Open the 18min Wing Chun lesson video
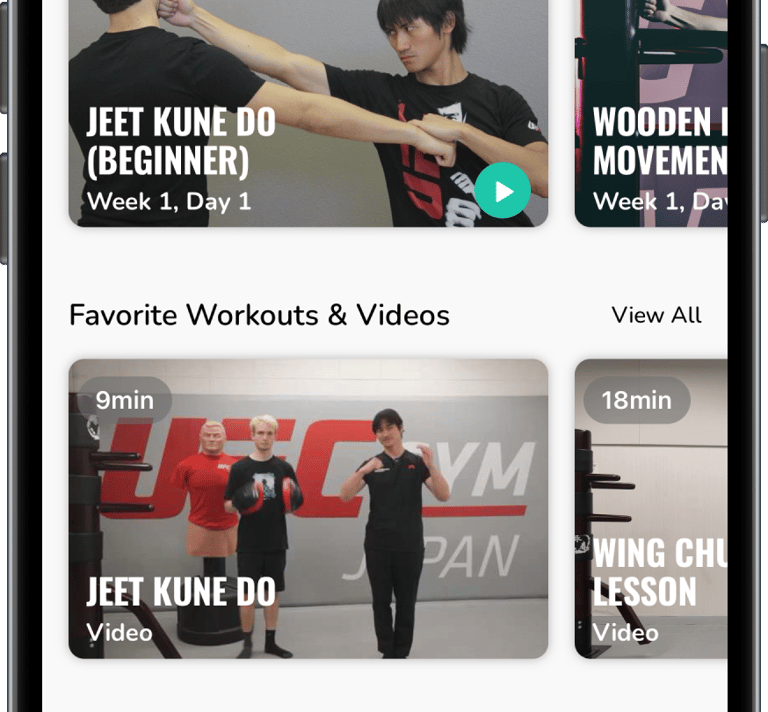 click(650, 508)
